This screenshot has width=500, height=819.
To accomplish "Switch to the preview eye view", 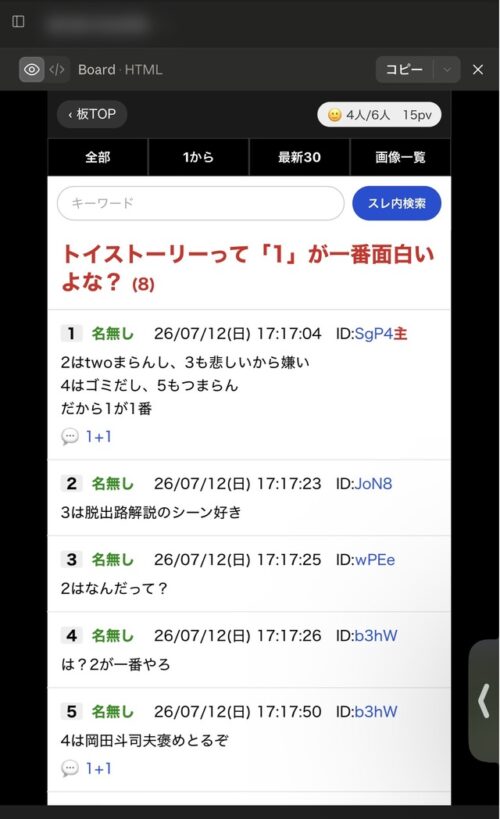I will tap(31, 69).
